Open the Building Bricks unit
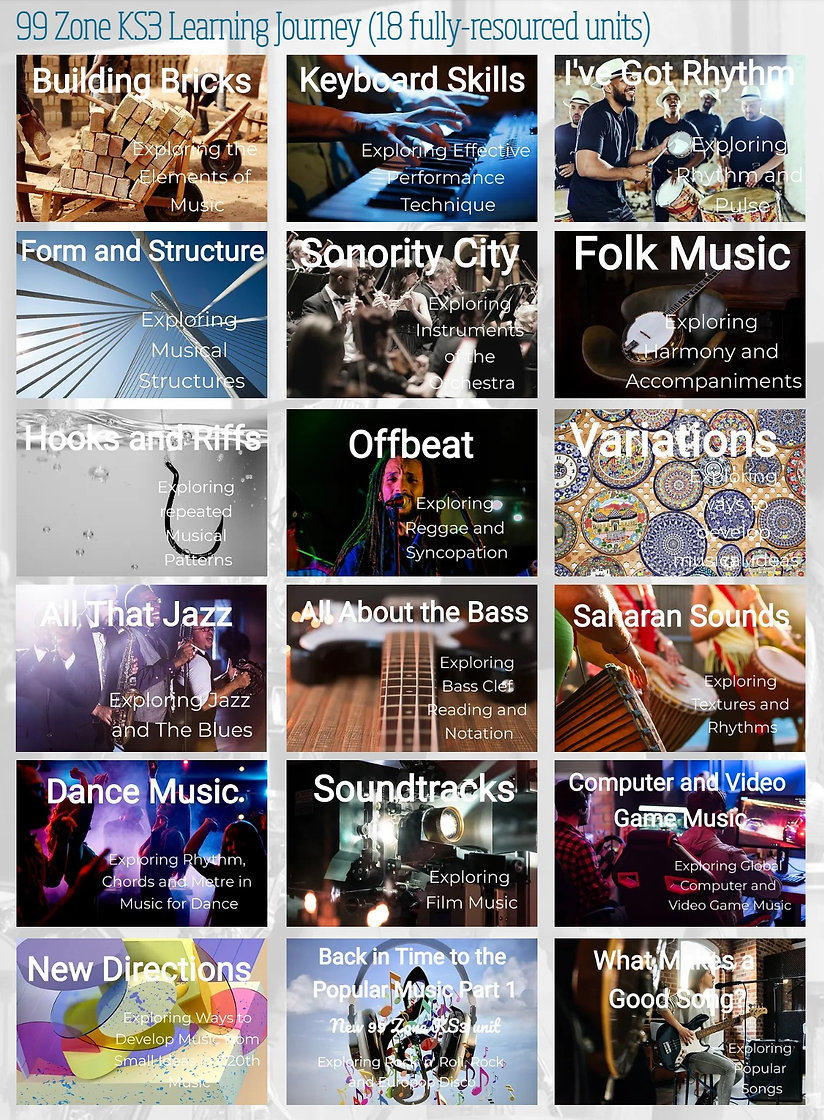 point(141,138)
